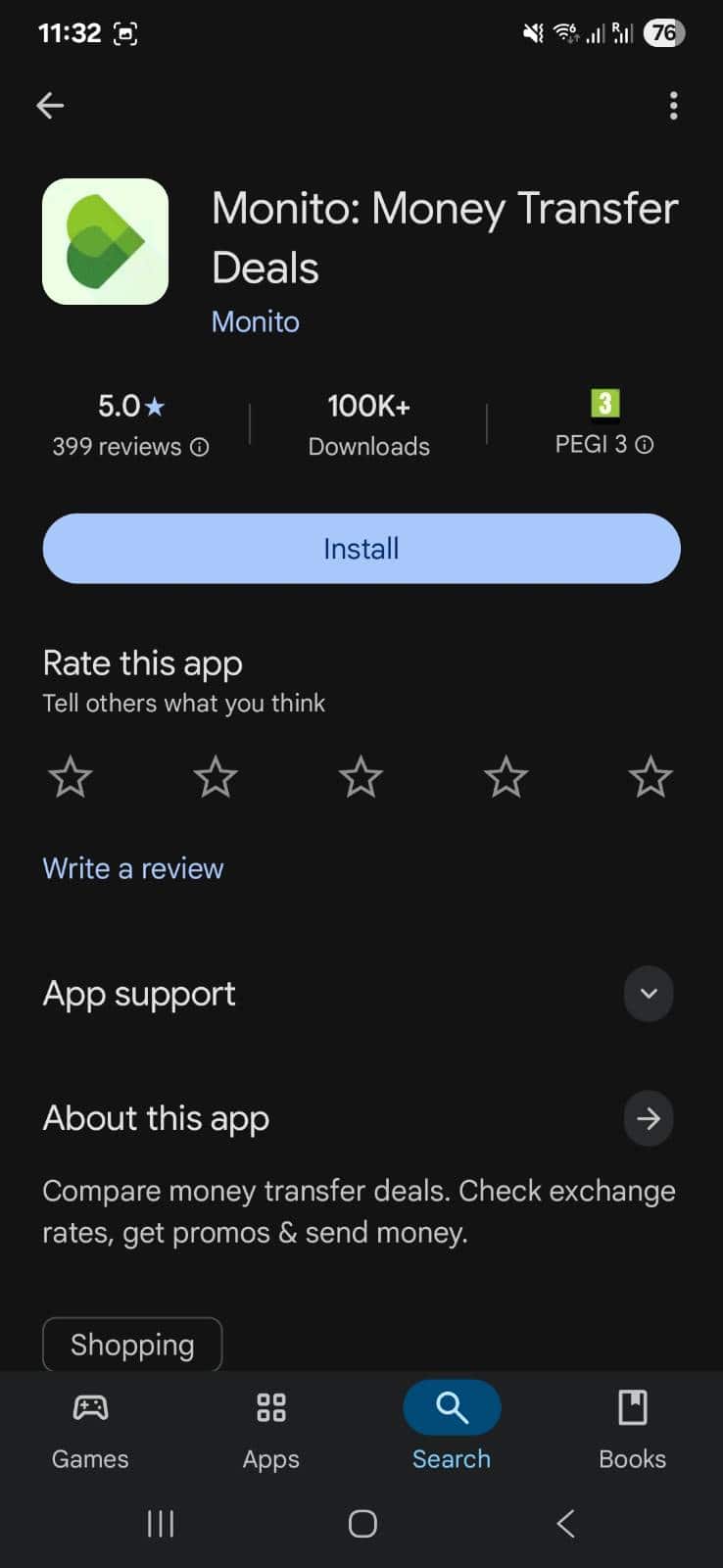This screenshot has height=1568, width=723.
Task: Open About this app details
Action: pos(648,1118)
